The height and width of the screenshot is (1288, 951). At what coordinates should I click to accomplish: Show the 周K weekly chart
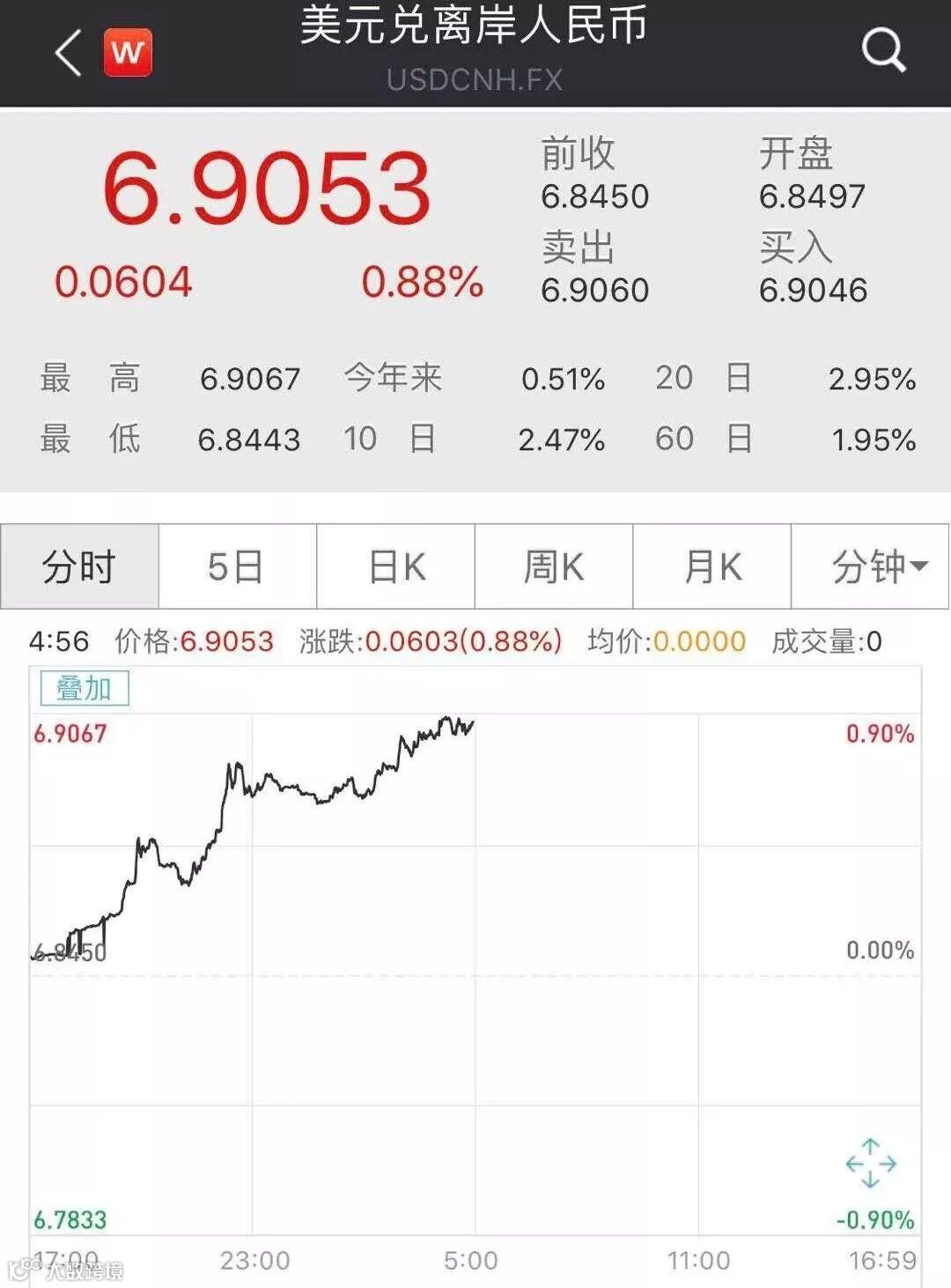click(554, 566)
